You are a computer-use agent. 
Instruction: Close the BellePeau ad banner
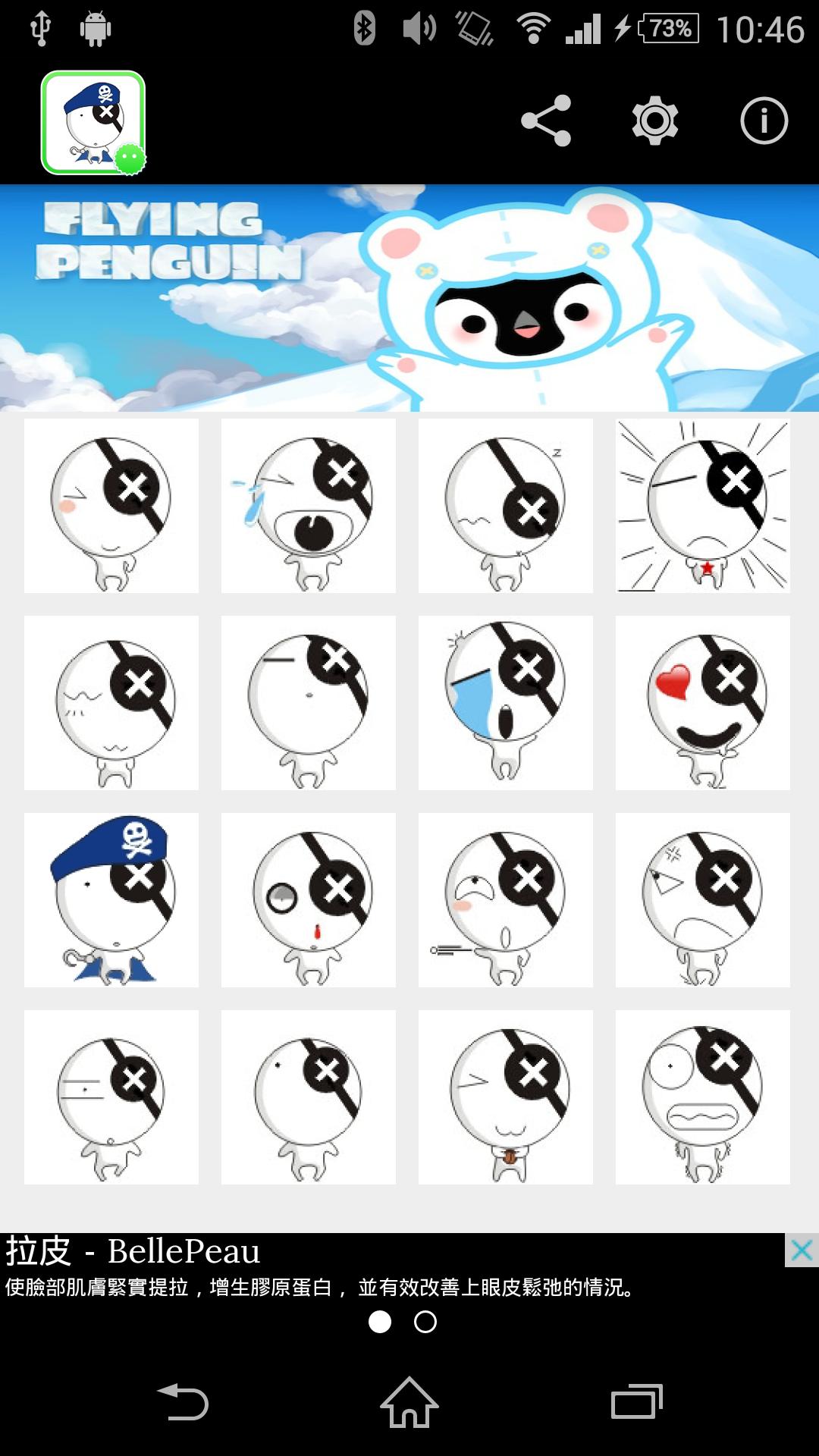click(802, 1250)
